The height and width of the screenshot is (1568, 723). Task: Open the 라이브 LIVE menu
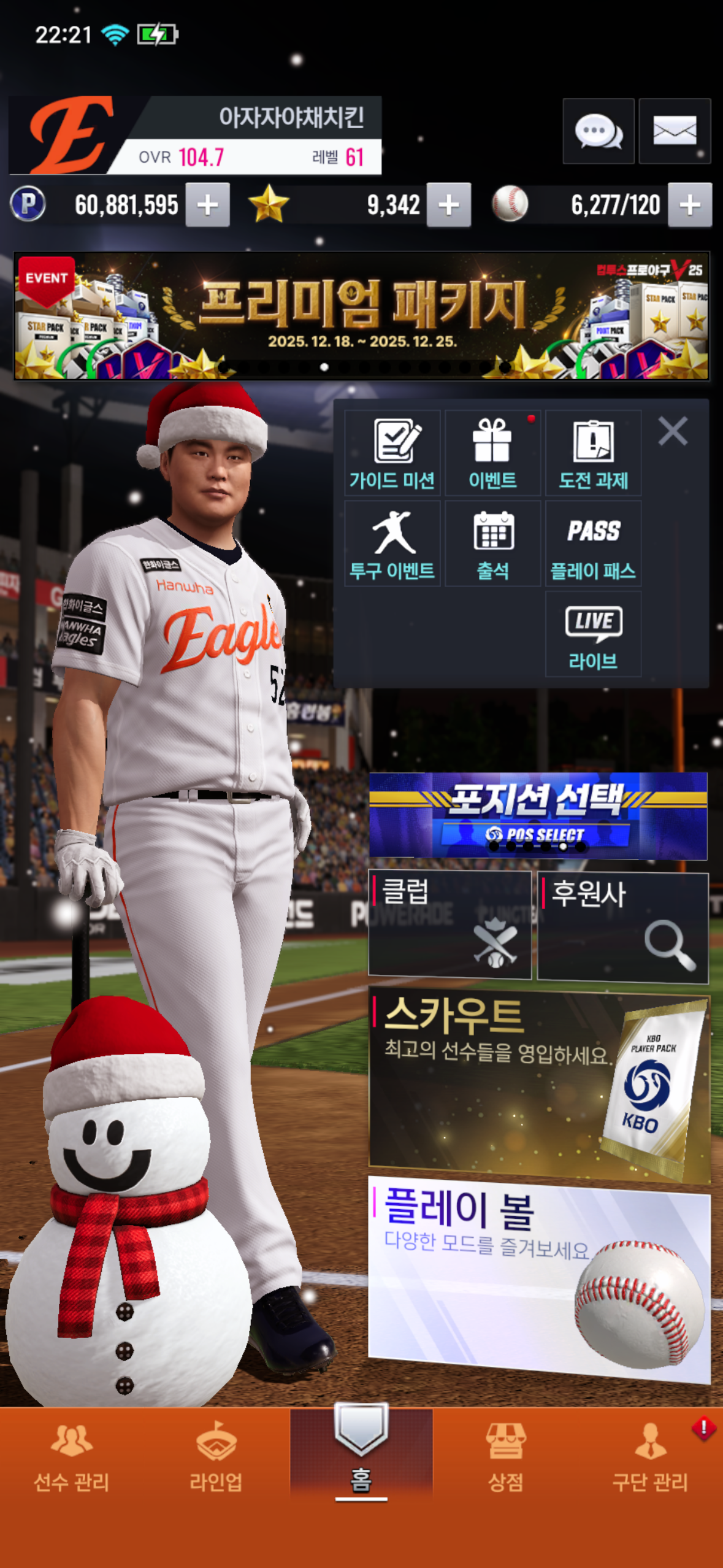click(593, 634)
